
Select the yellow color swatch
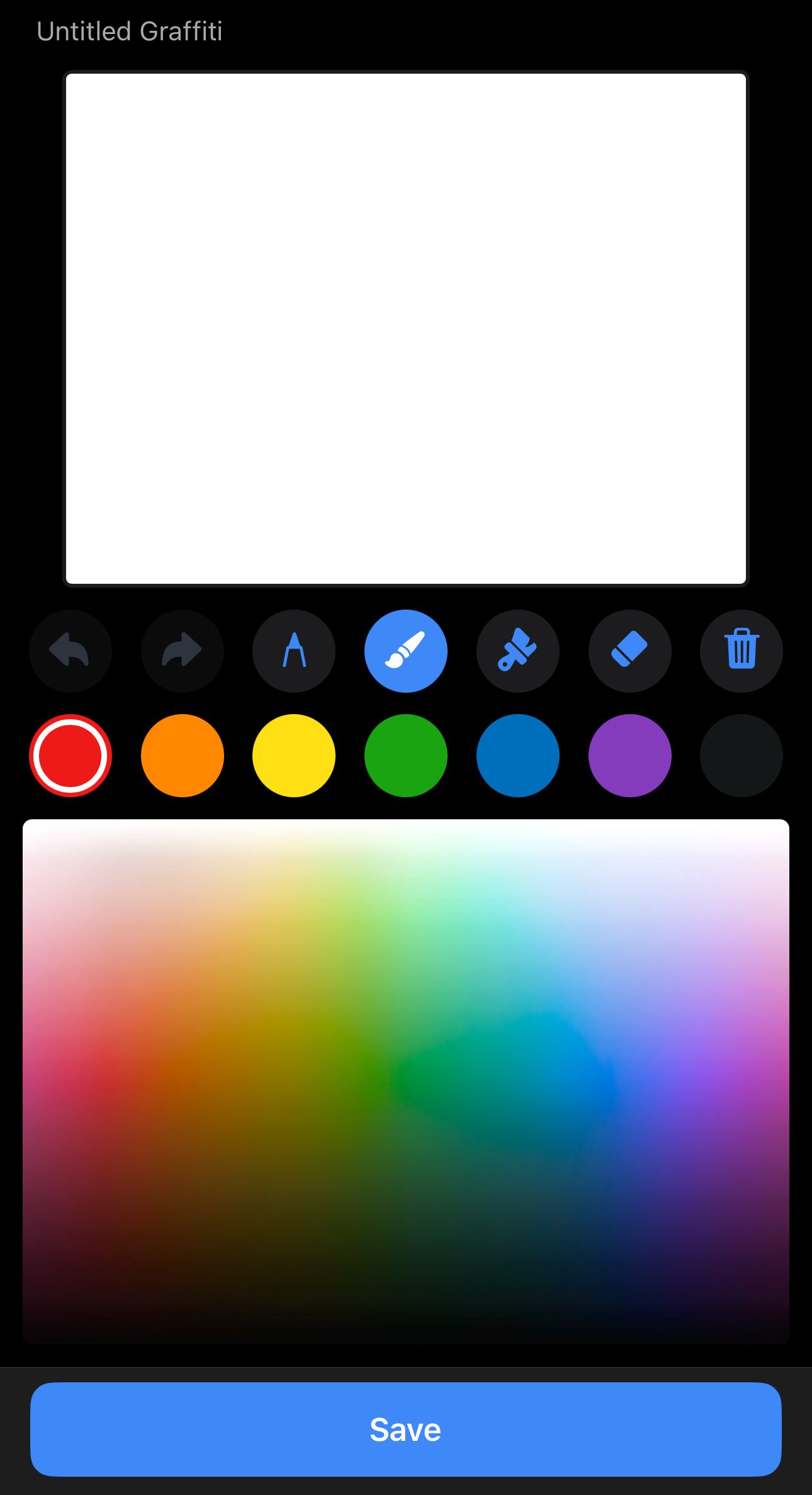[294, 756]
